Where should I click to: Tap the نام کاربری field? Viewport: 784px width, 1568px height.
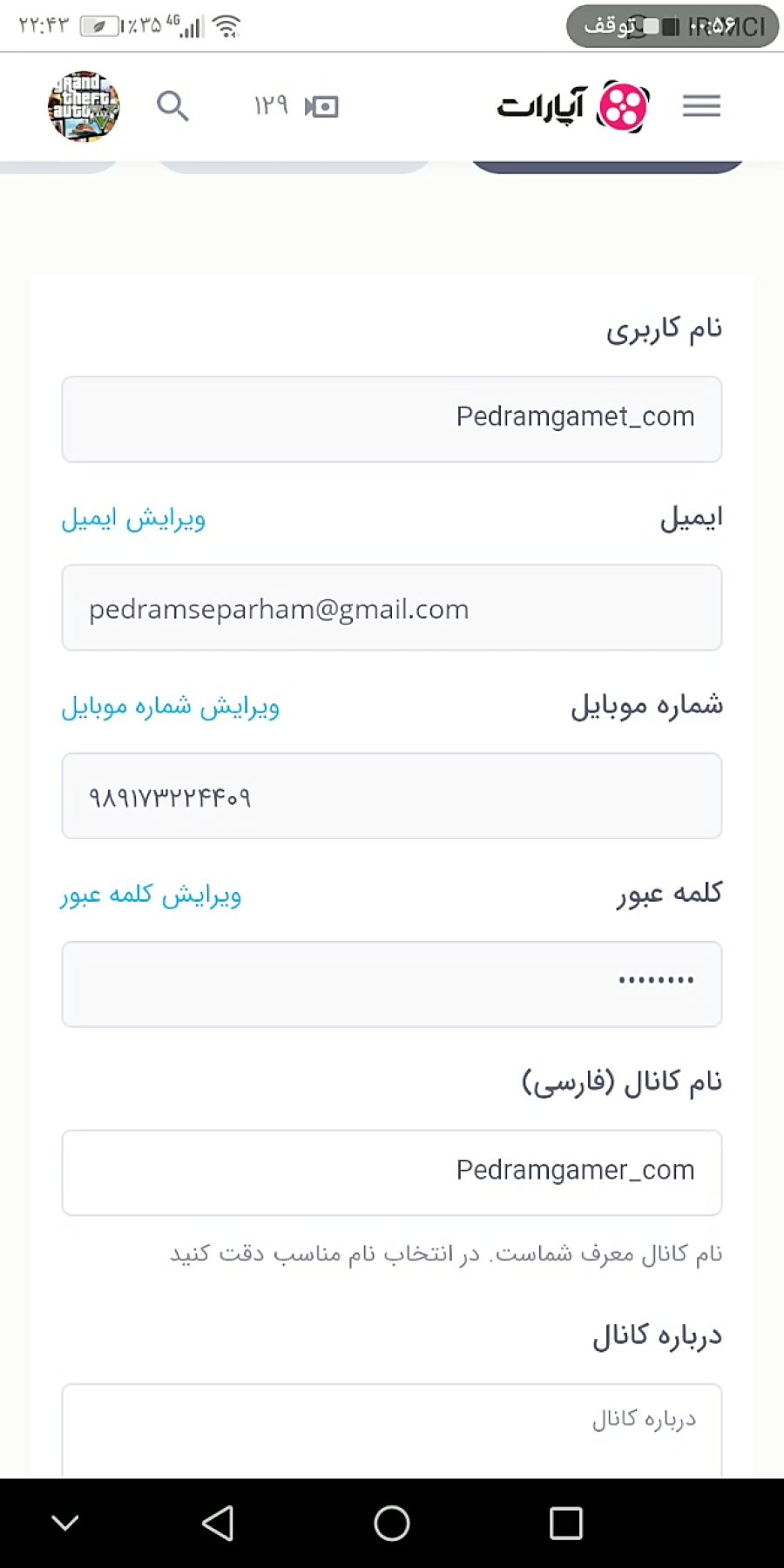coord(392,419)
